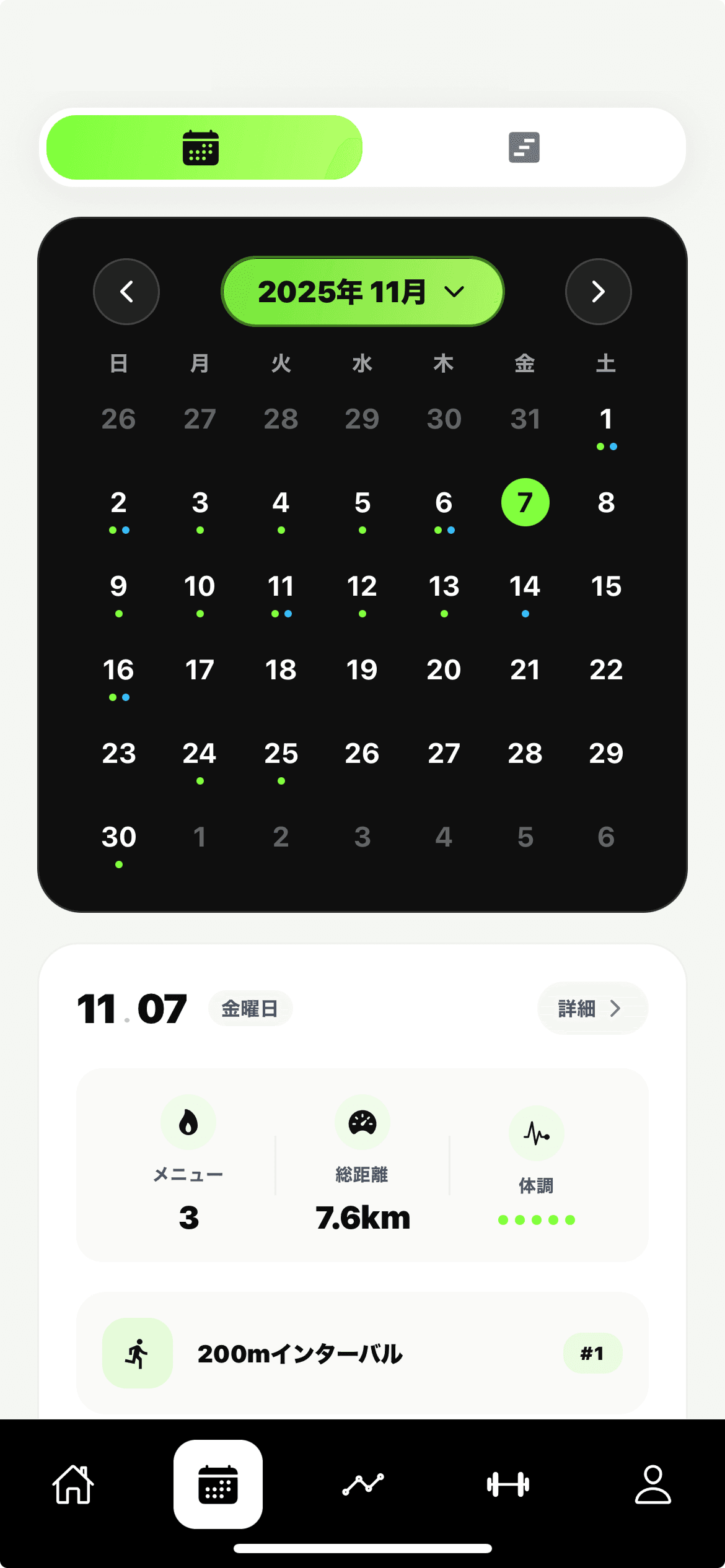The width and height of the screenshot is (725, 1568).
Task: Open the profile tab
Action: tap(652, 1484)
